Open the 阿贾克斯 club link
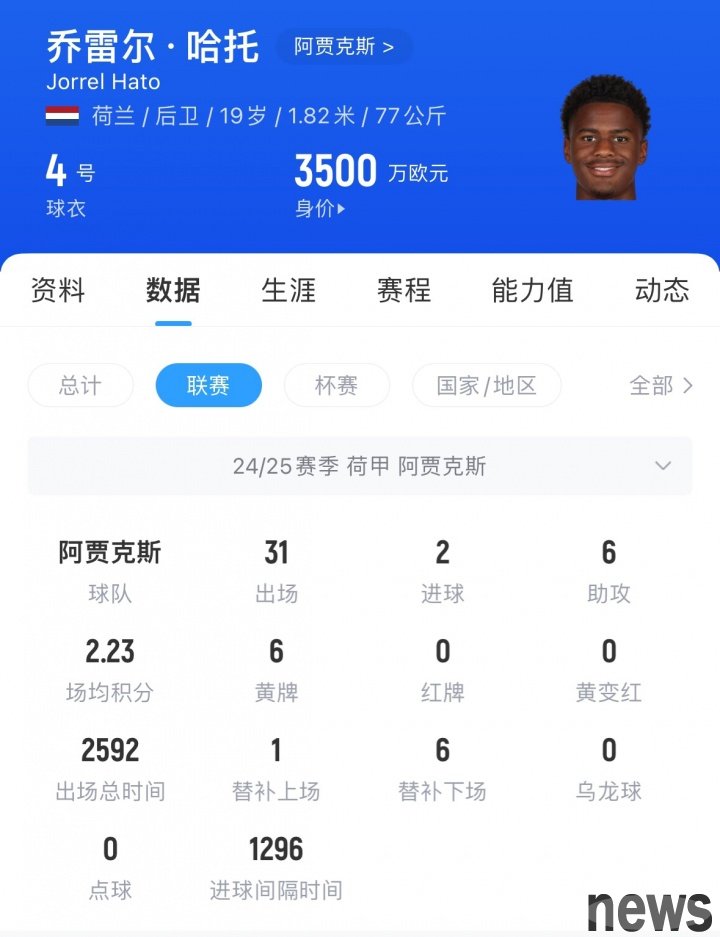The width and height of the screenshot is (720, 937). tap(344, 47)
